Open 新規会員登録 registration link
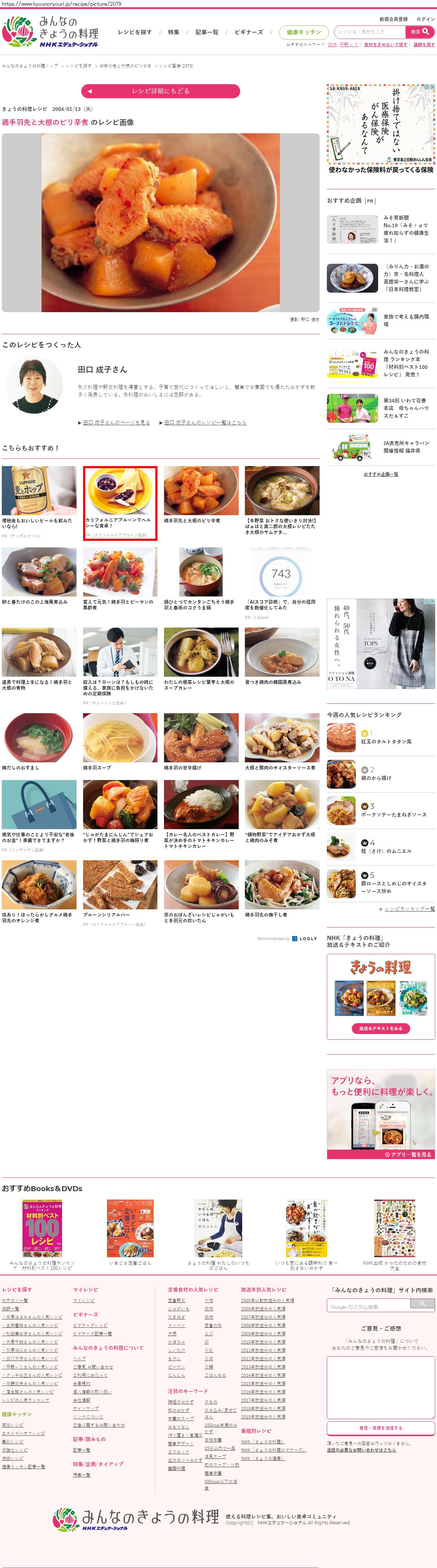The height and width of the screenshot is (1568, 437). [x=393, y=20]
